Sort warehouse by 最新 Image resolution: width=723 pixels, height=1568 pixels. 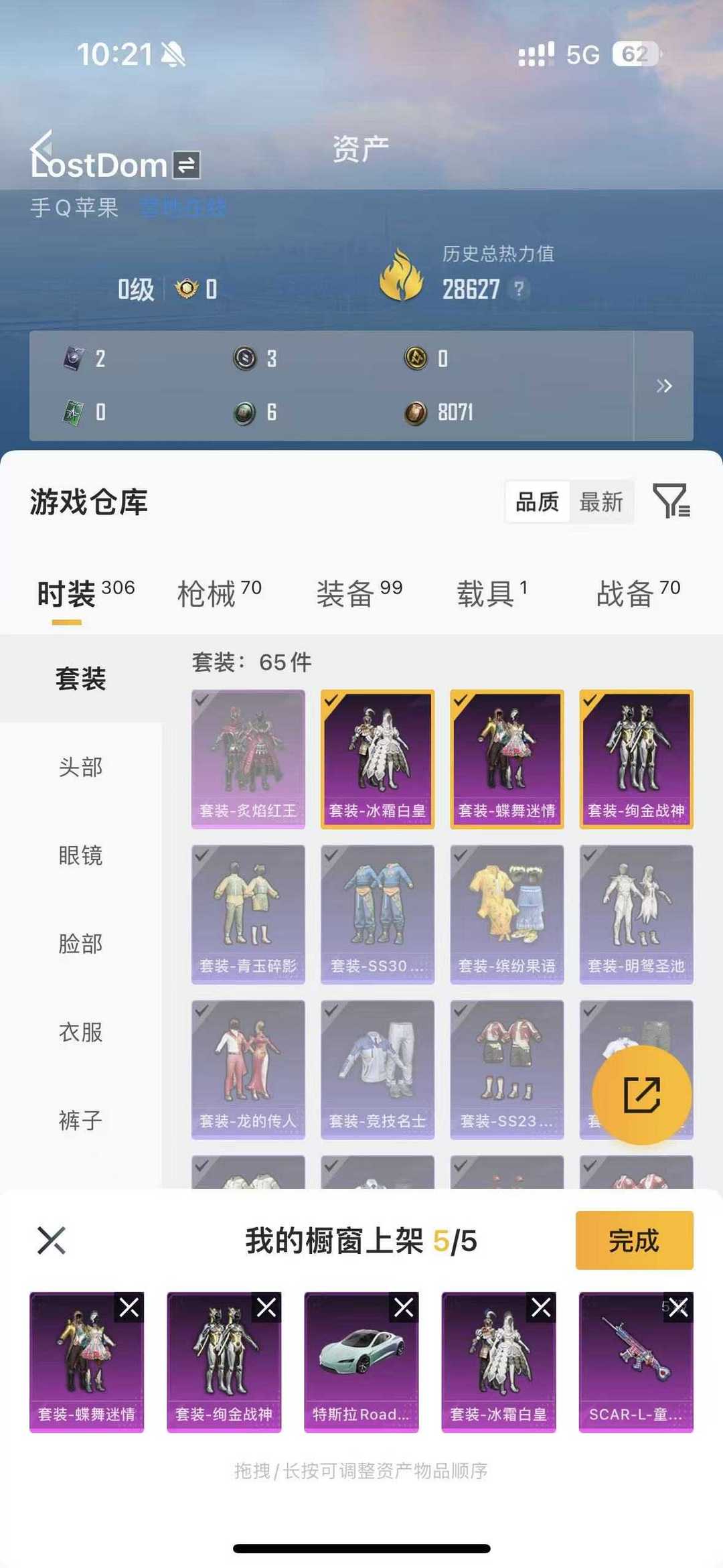[600, 502]
